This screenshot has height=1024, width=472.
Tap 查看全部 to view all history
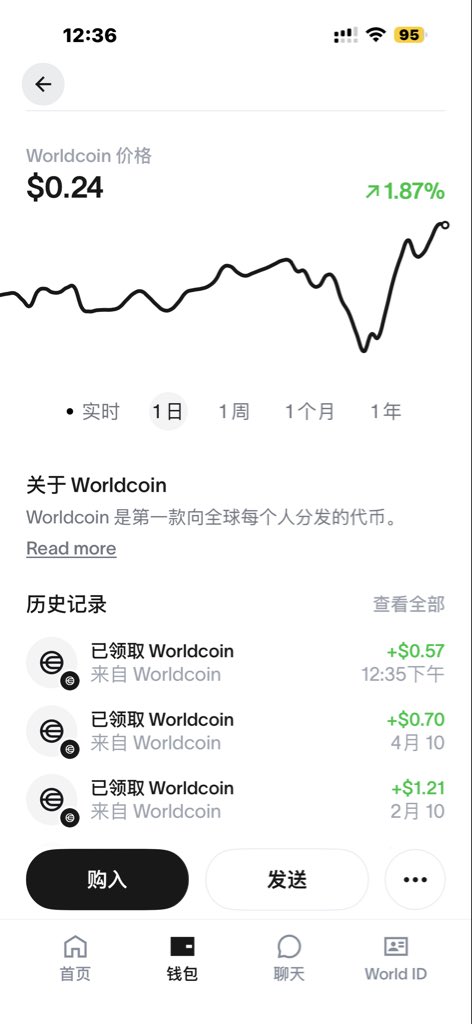tap(409, 605)
